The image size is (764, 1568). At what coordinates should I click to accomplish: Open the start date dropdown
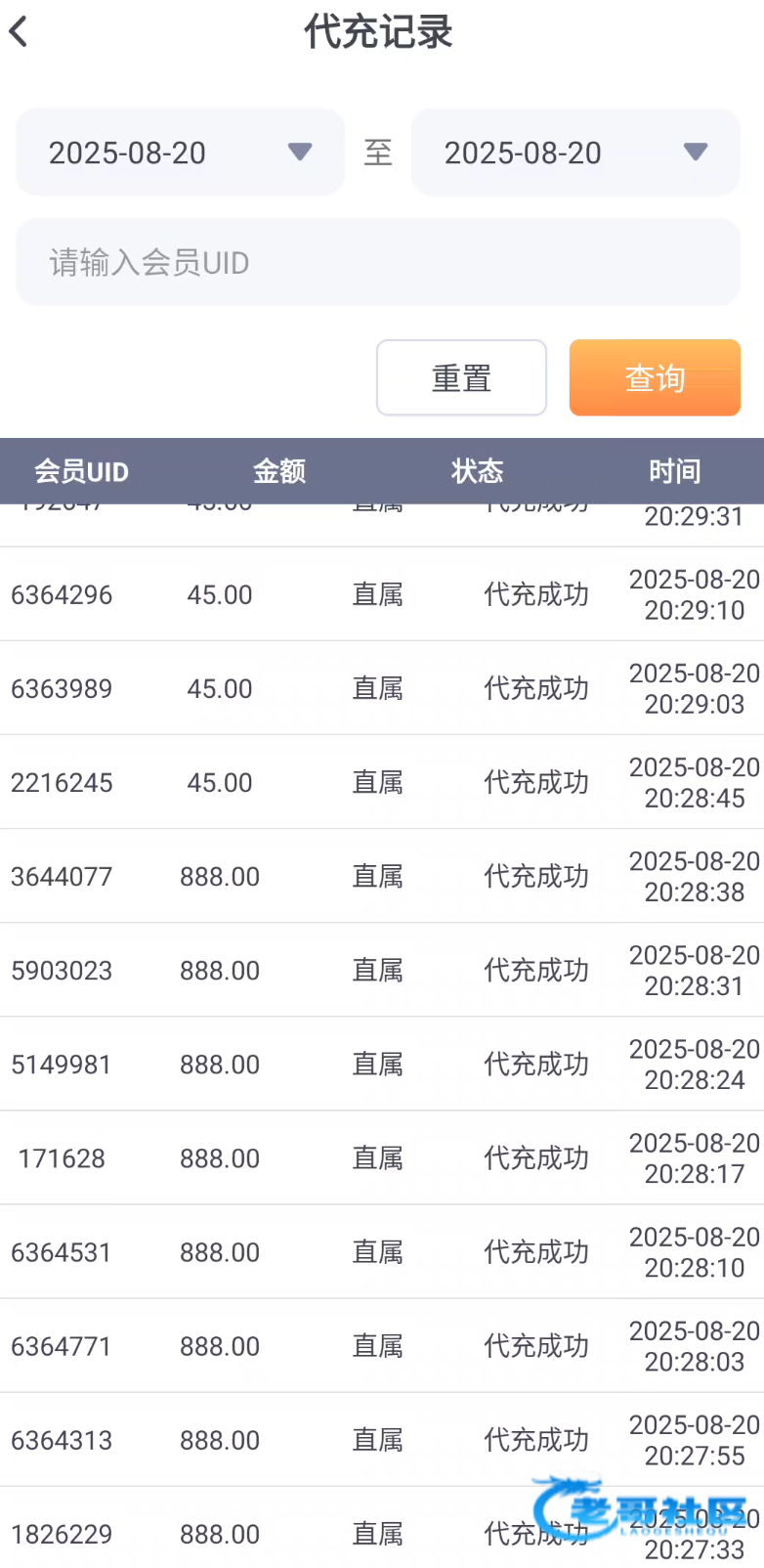pos(180,152)
